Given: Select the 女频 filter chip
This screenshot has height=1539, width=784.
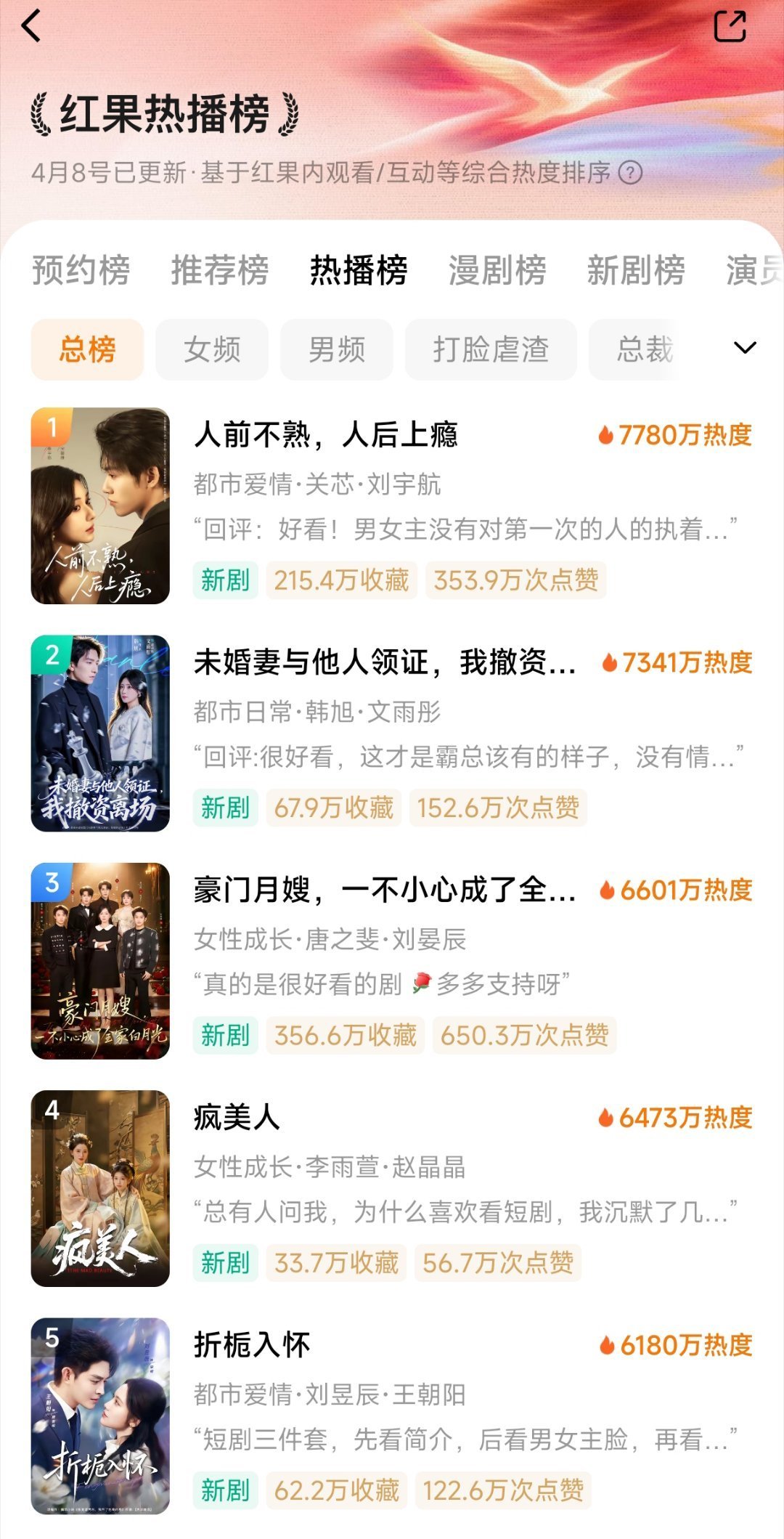Looking at the screenshot, I should pyautogui.click(x=212, y=349).
